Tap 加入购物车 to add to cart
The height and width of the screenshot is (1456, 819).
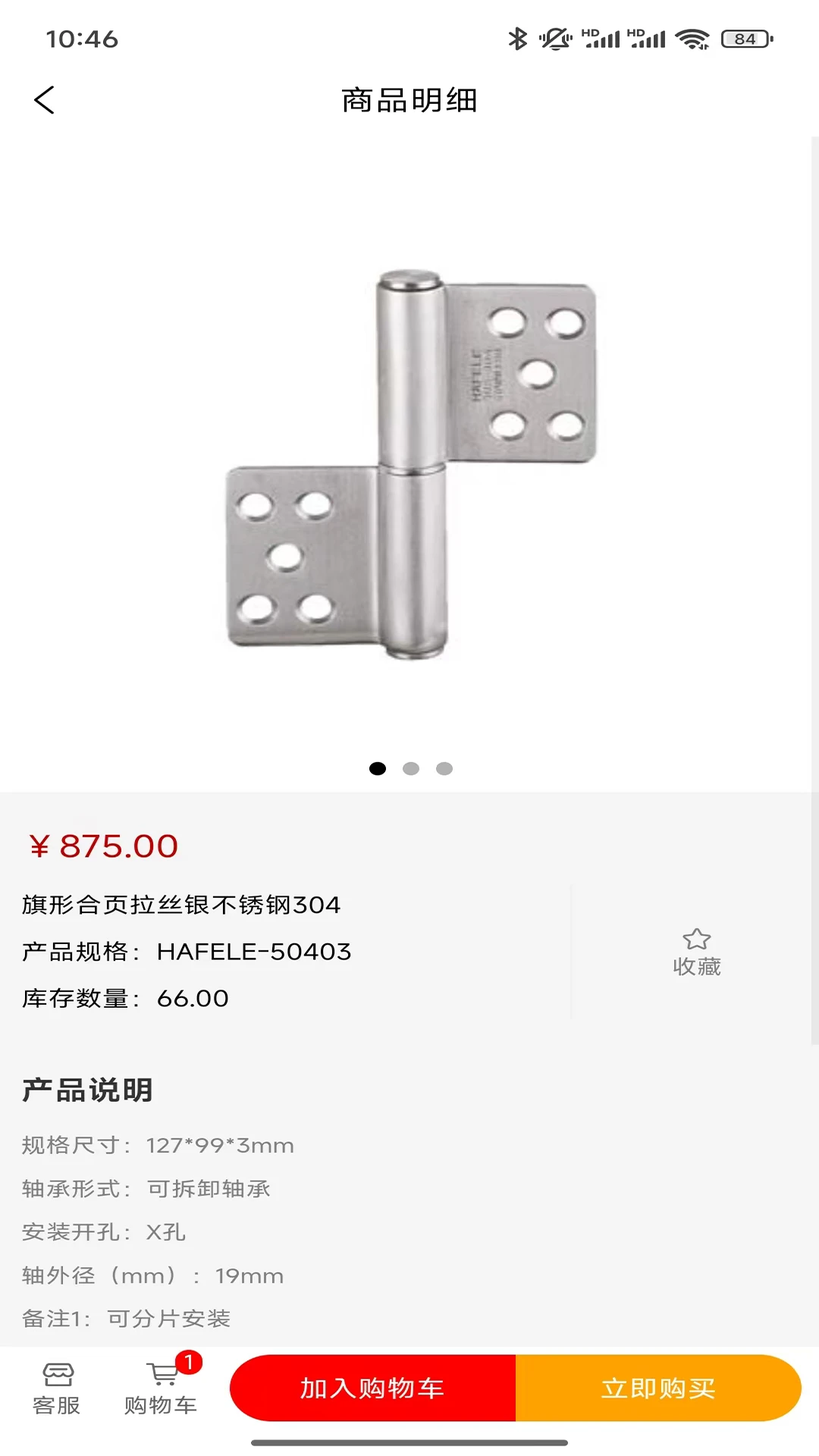372,1388
